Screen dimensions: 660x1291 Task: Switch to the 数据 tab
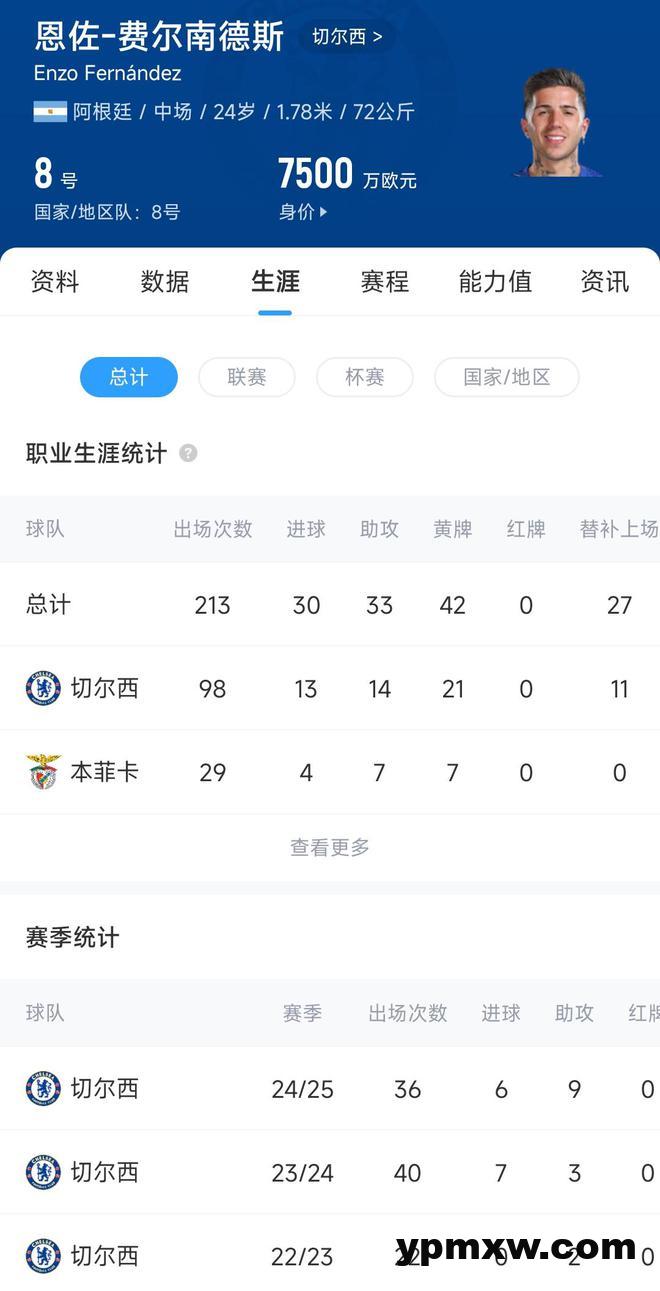pos(165,282)
